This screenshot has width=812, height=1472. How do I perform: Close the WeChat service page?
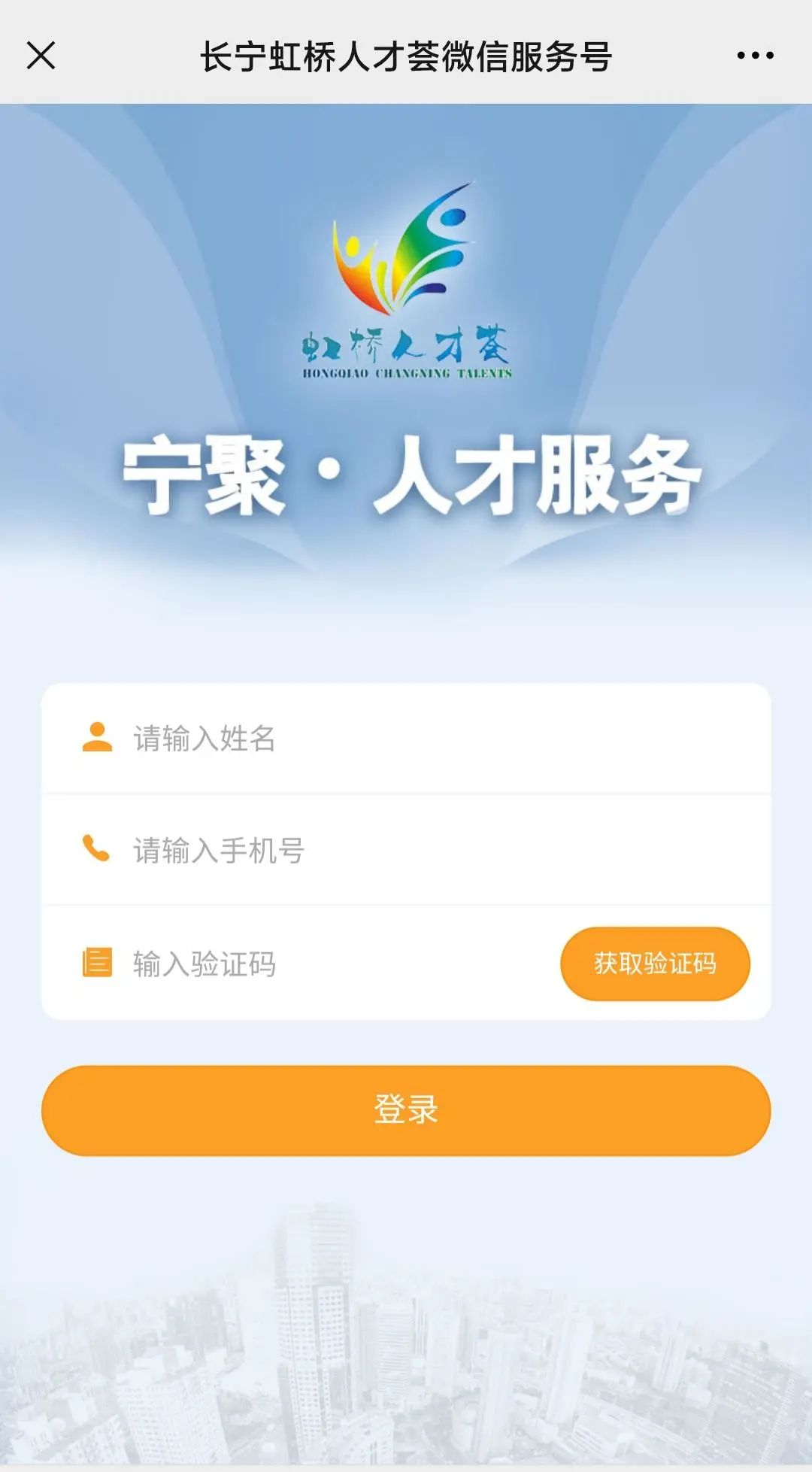coord(41,56)
